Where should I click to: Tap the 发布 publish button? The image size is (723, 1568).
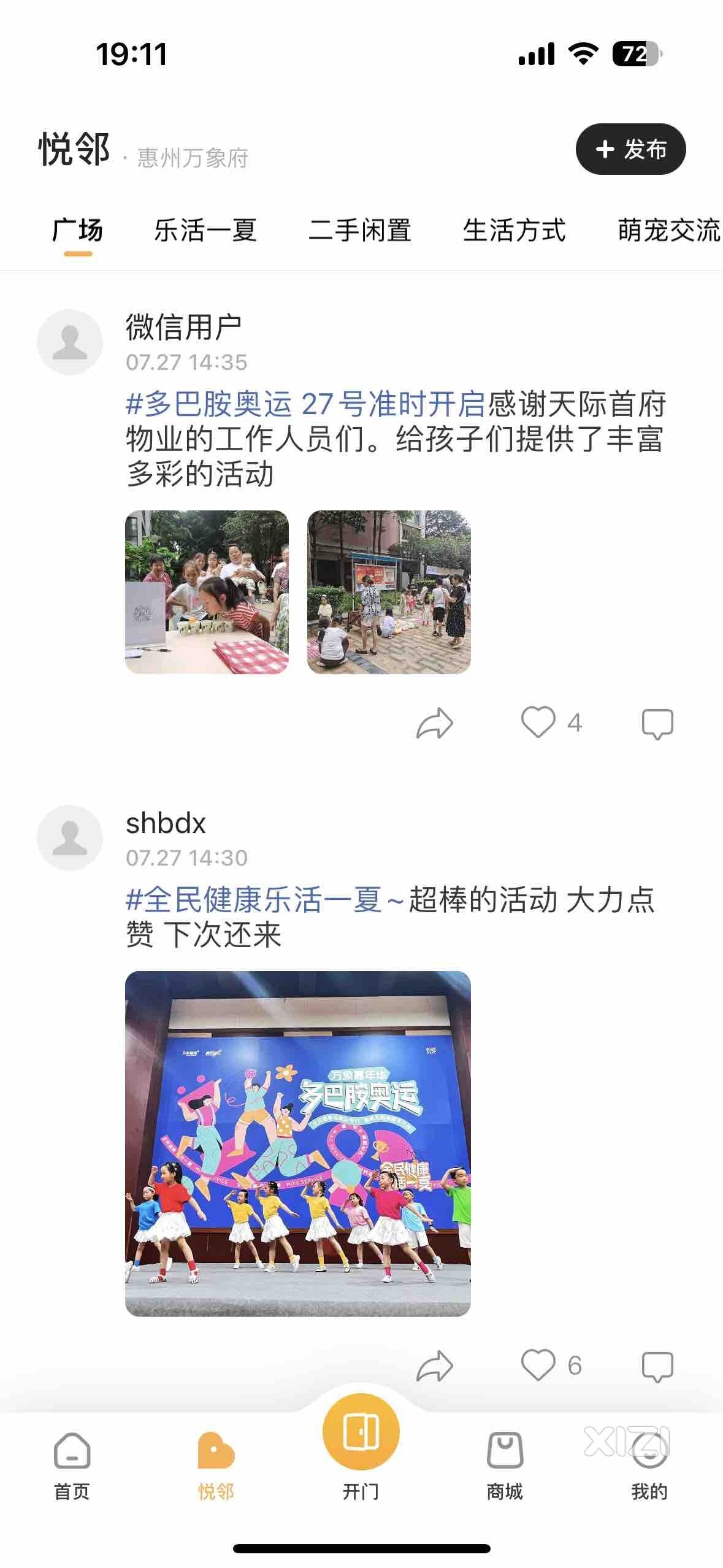[x=630, y=149]
